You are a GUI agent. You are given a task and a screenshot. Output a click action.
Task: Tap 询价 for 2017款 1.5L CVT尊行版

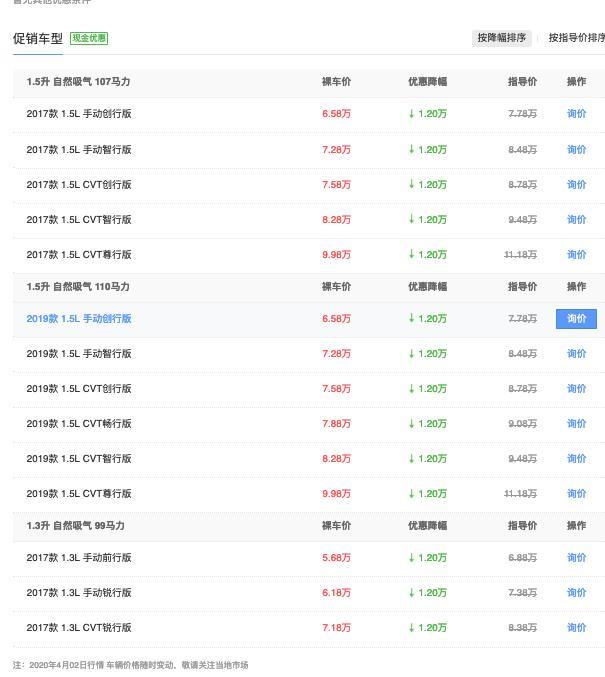click(576, 254)
